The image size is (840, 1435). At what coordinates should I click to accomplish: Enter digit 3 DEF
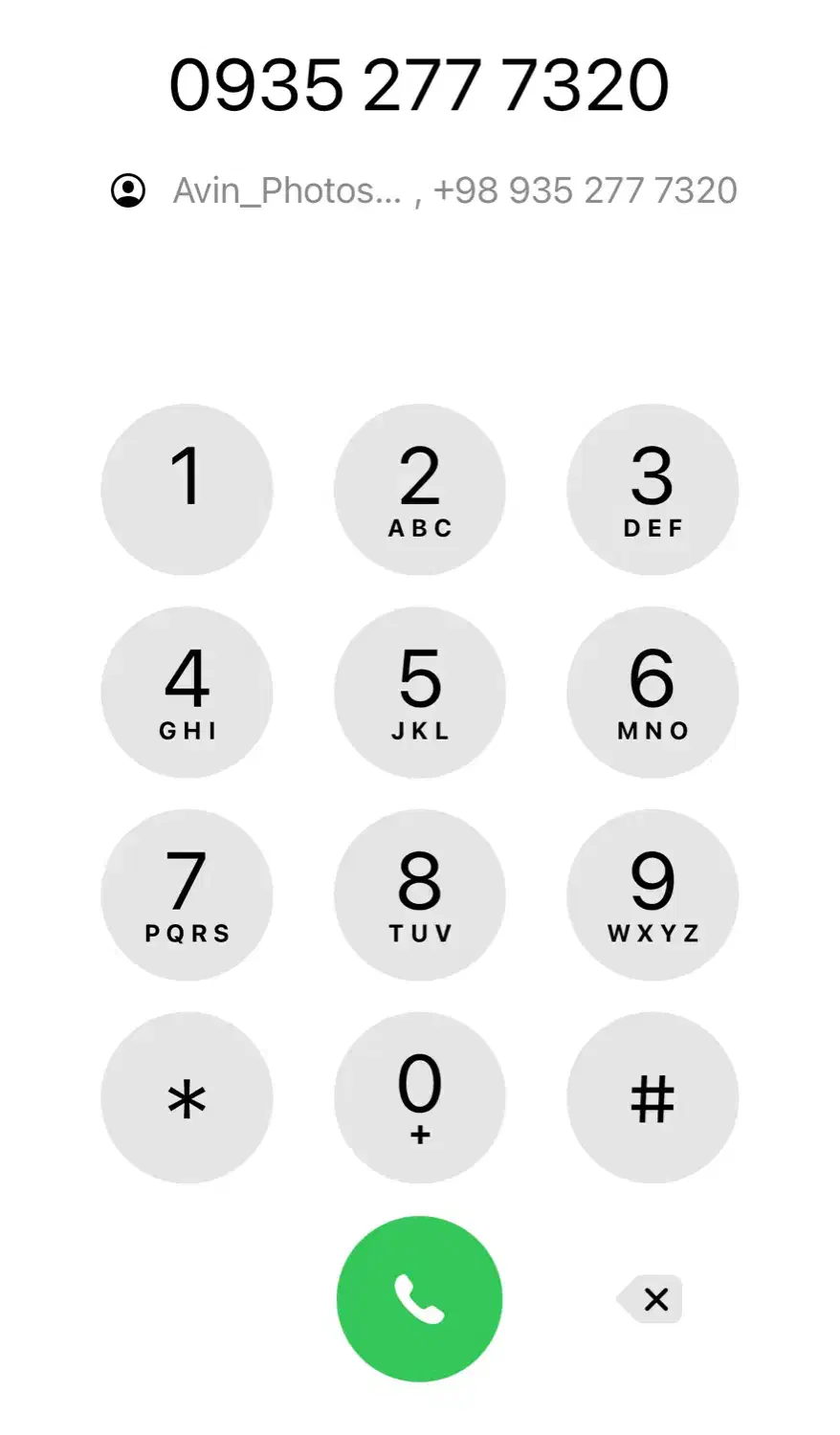tap(652, 490)
